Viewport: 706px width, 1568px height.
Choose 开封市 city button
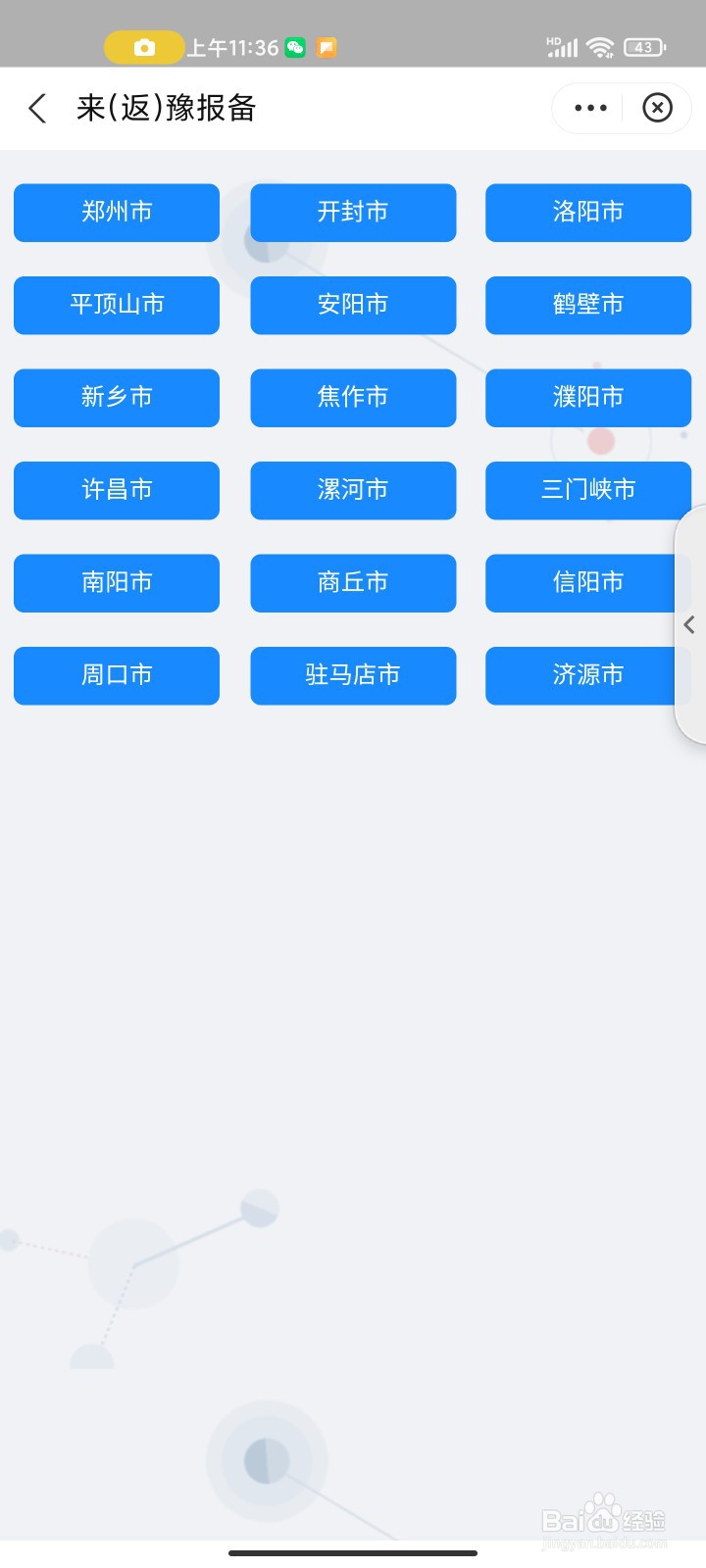(353, 212)
